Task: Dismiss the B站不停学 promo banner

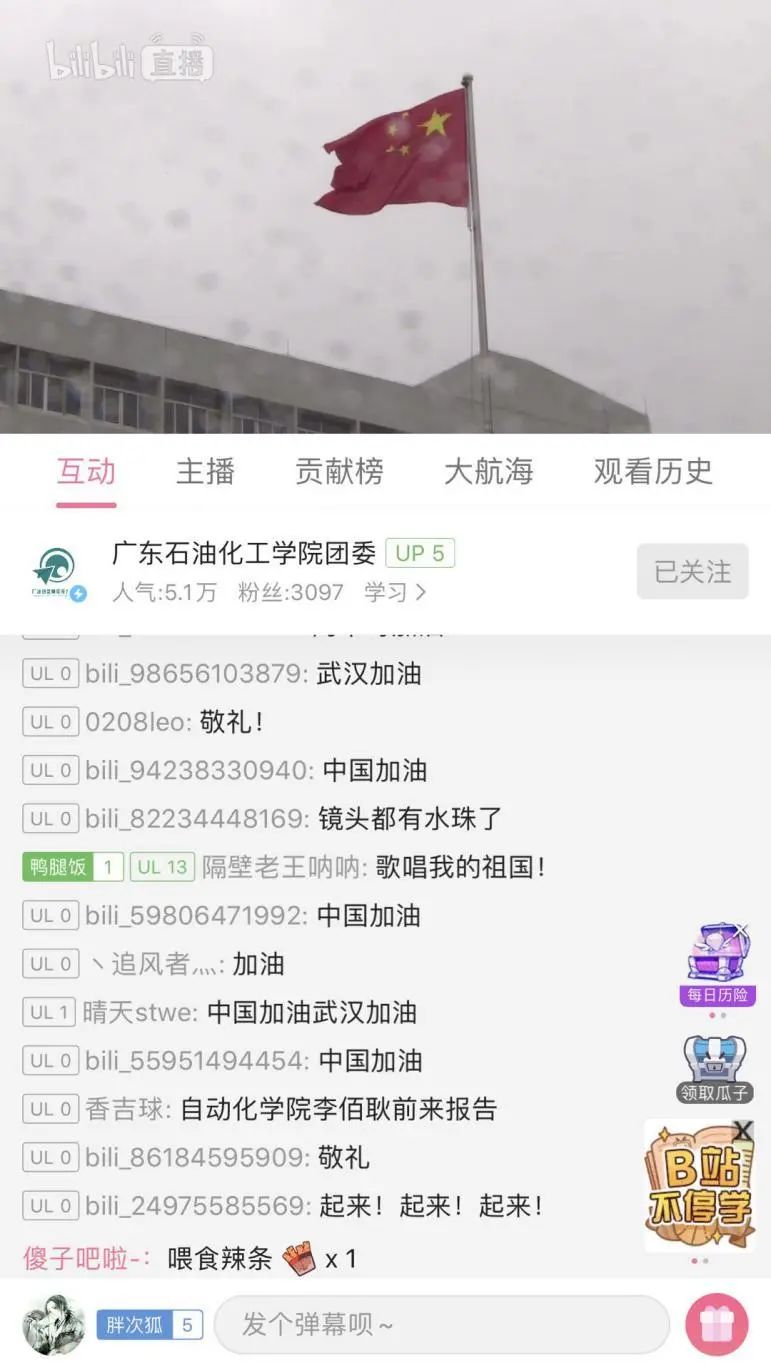Action: coord(742,1130)
